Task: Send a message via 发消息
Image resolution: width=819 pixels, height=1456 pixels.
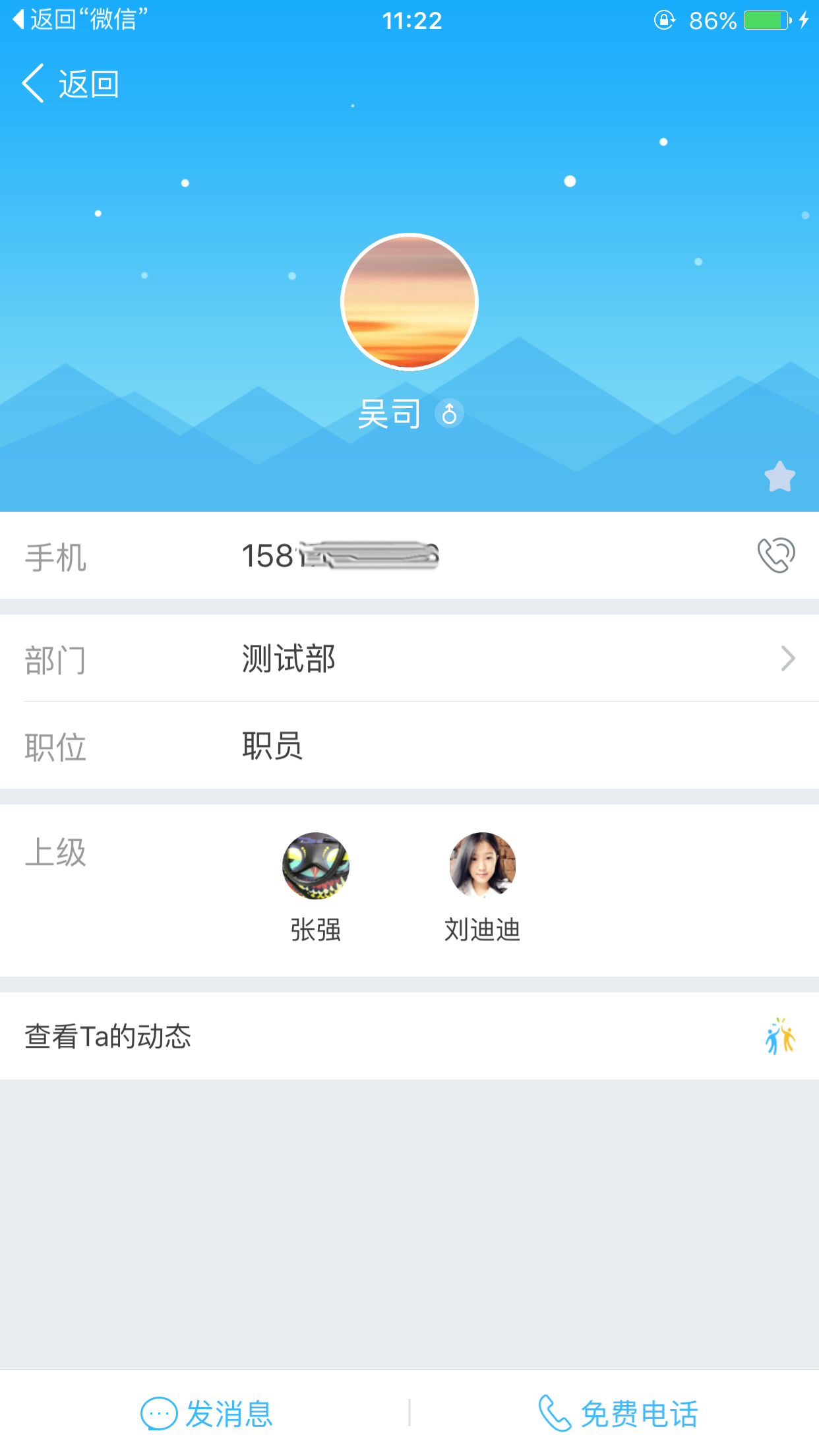Action: (207, 1413)
